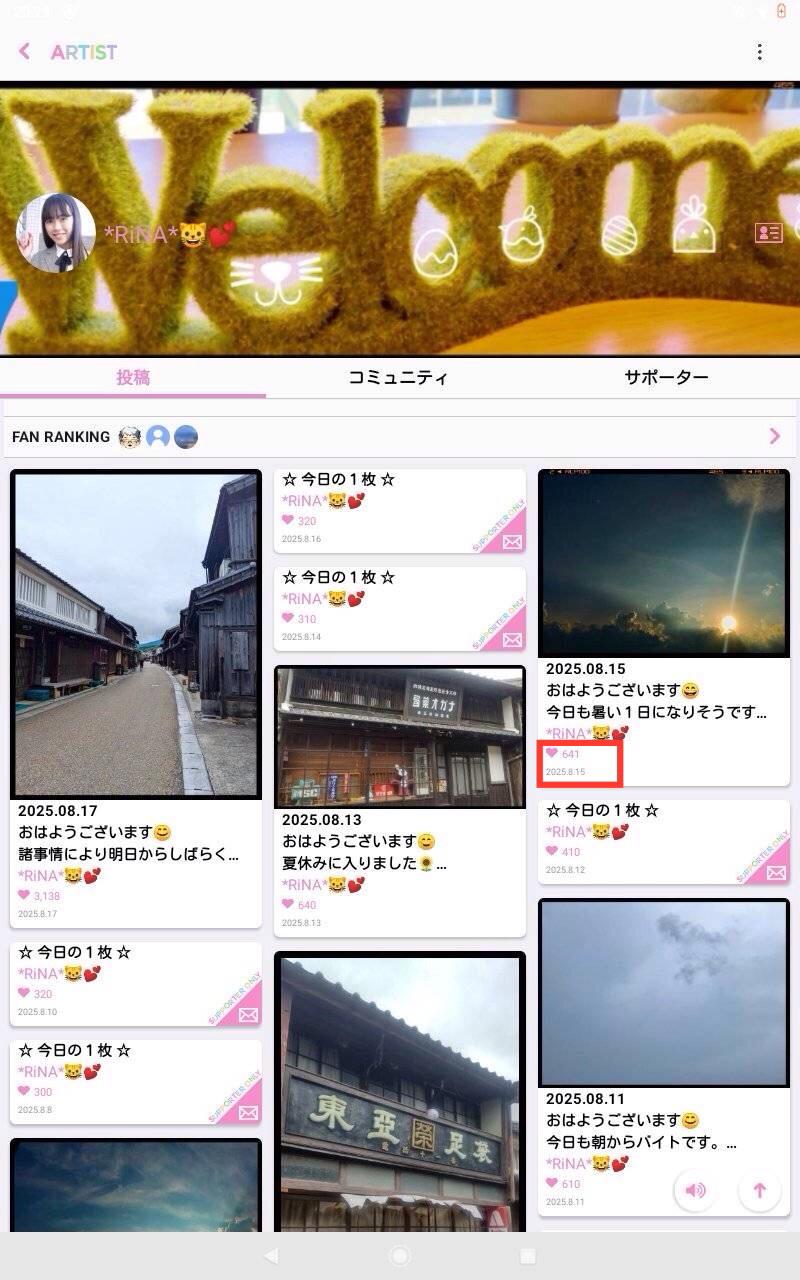
Task: Switch to the サポーター tab
Action: click(x=666, y=377)
